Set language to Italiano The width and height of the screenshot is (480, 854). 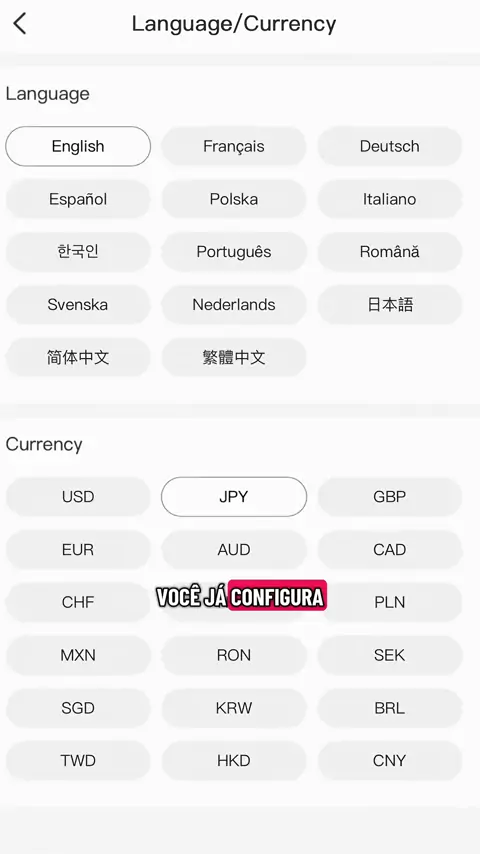click(x=390, y=199)
